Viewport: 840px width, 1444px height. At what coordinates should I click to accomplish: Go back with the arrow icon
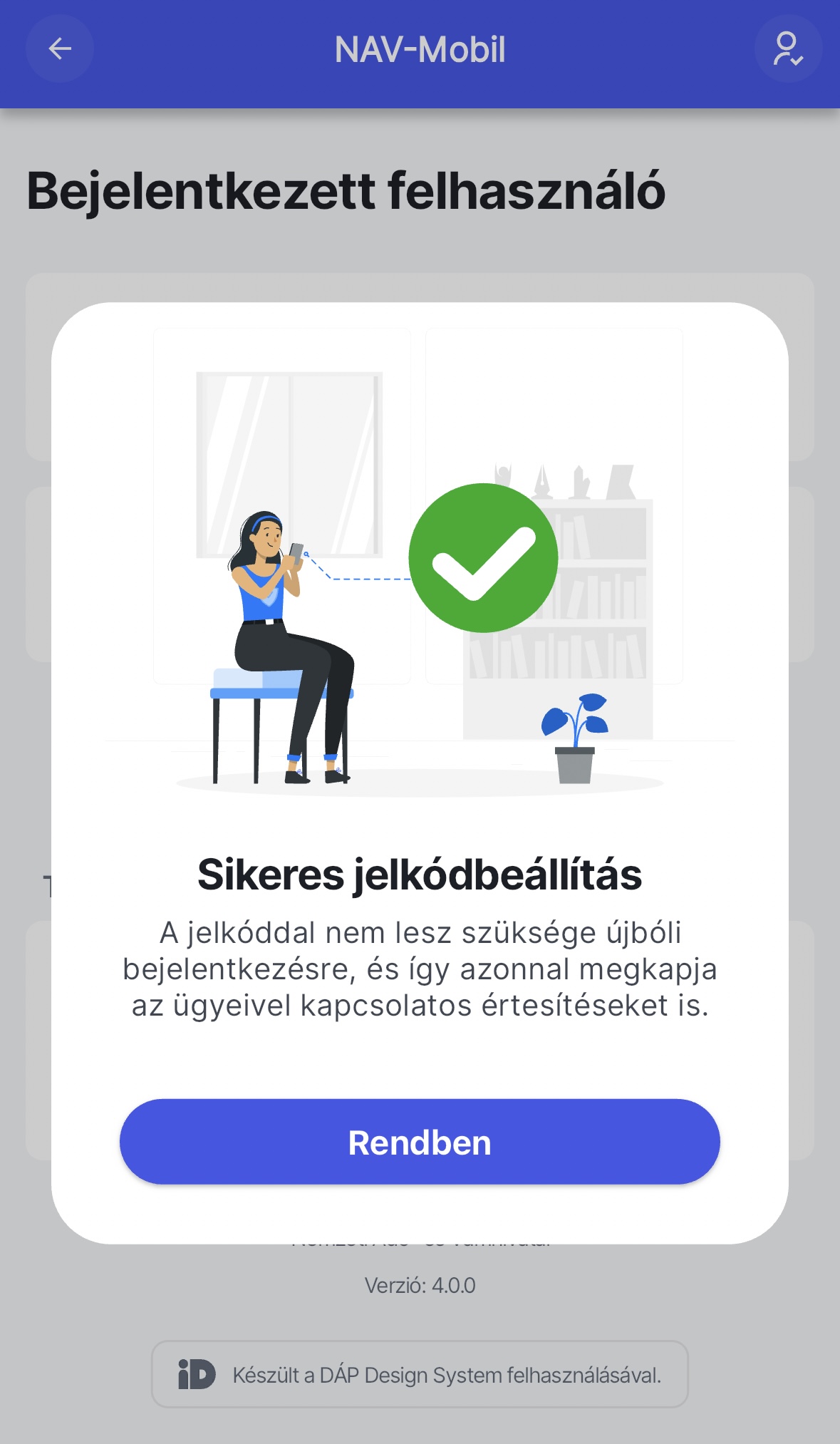pos(60,48)
